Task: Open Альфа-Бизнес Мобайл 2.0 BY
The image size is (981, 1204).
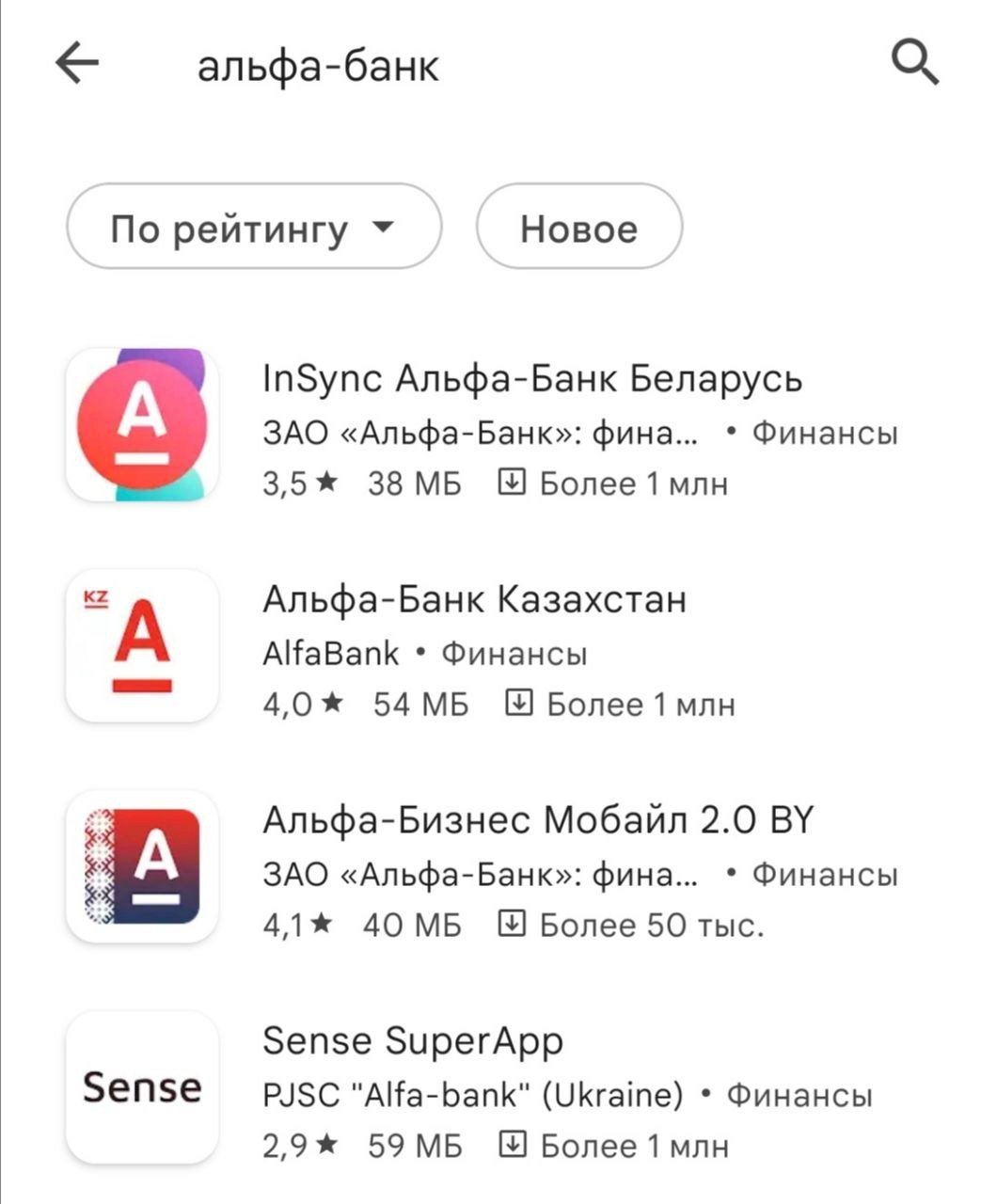Action: [x=536, y=820]
